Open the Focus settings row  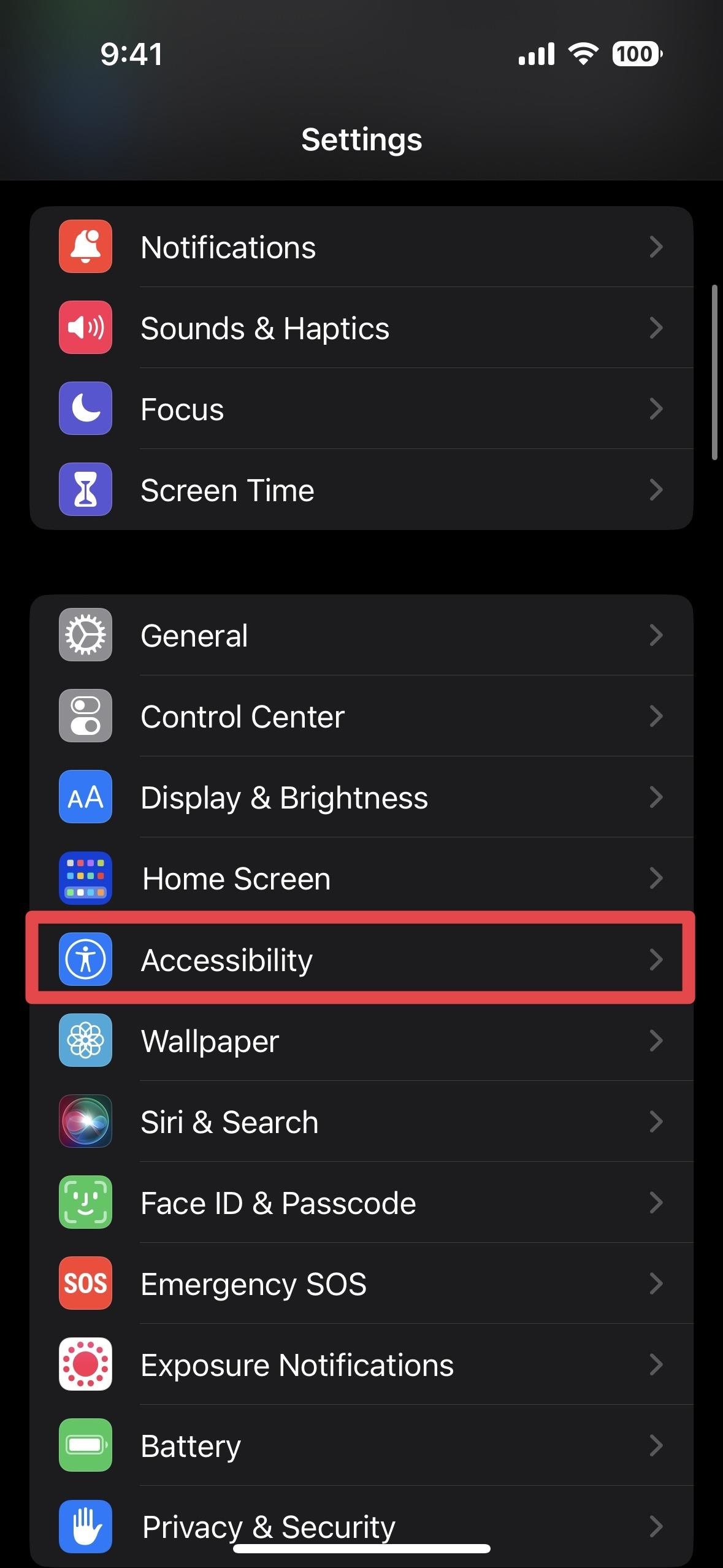coord(361,409)
